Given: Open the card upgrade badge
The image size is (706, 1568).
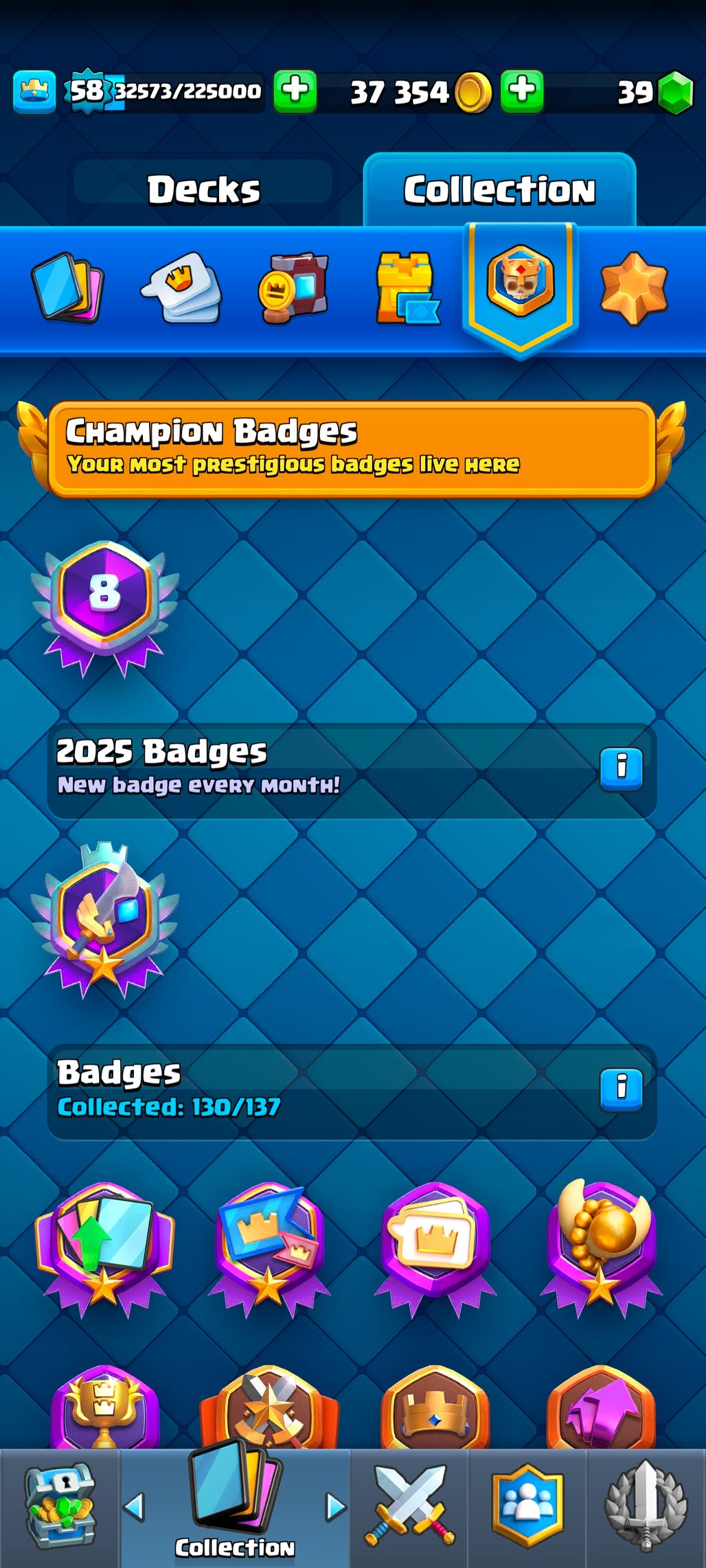Looking at the screenshot, I should click(x=104, y=1249).
